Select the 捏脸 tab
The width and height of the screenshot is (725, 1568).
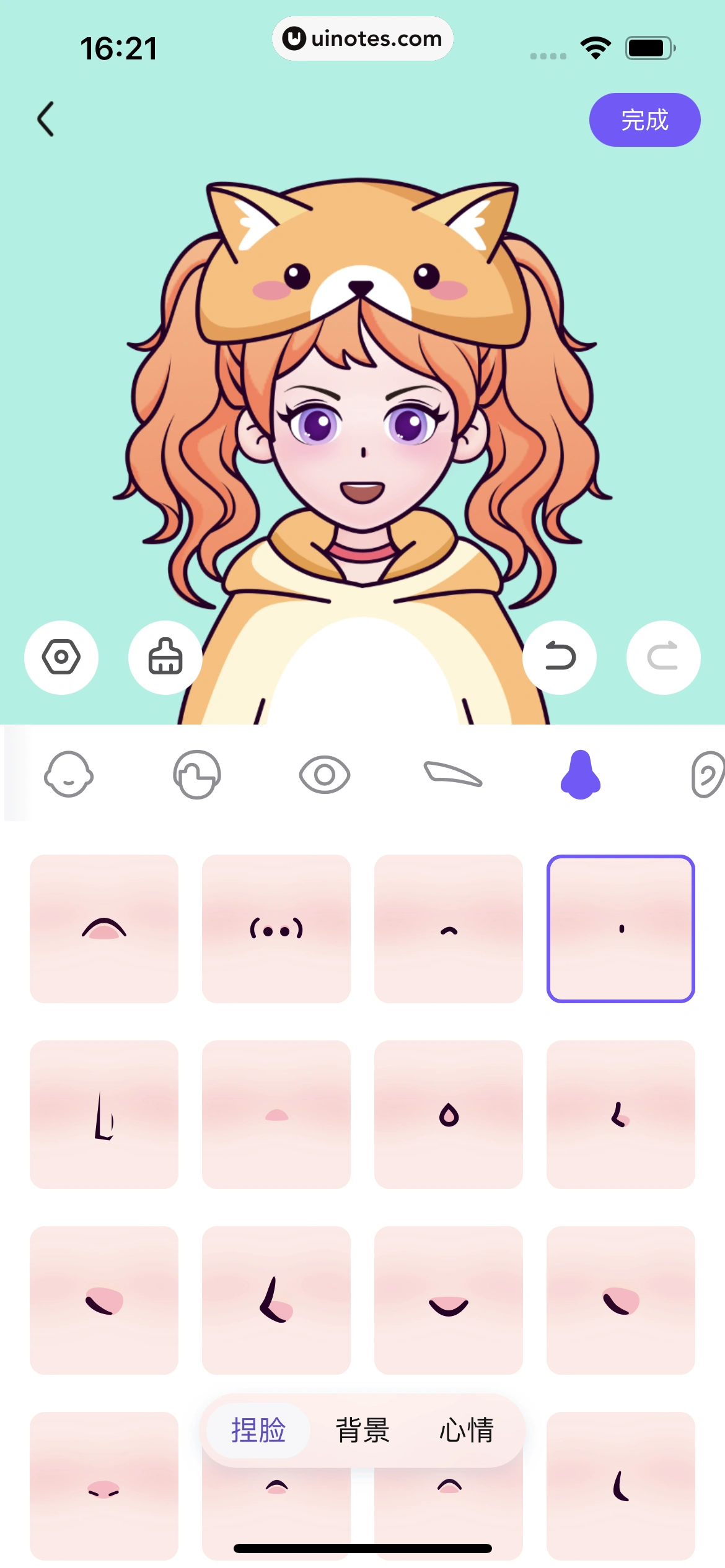coord(258,1431)
